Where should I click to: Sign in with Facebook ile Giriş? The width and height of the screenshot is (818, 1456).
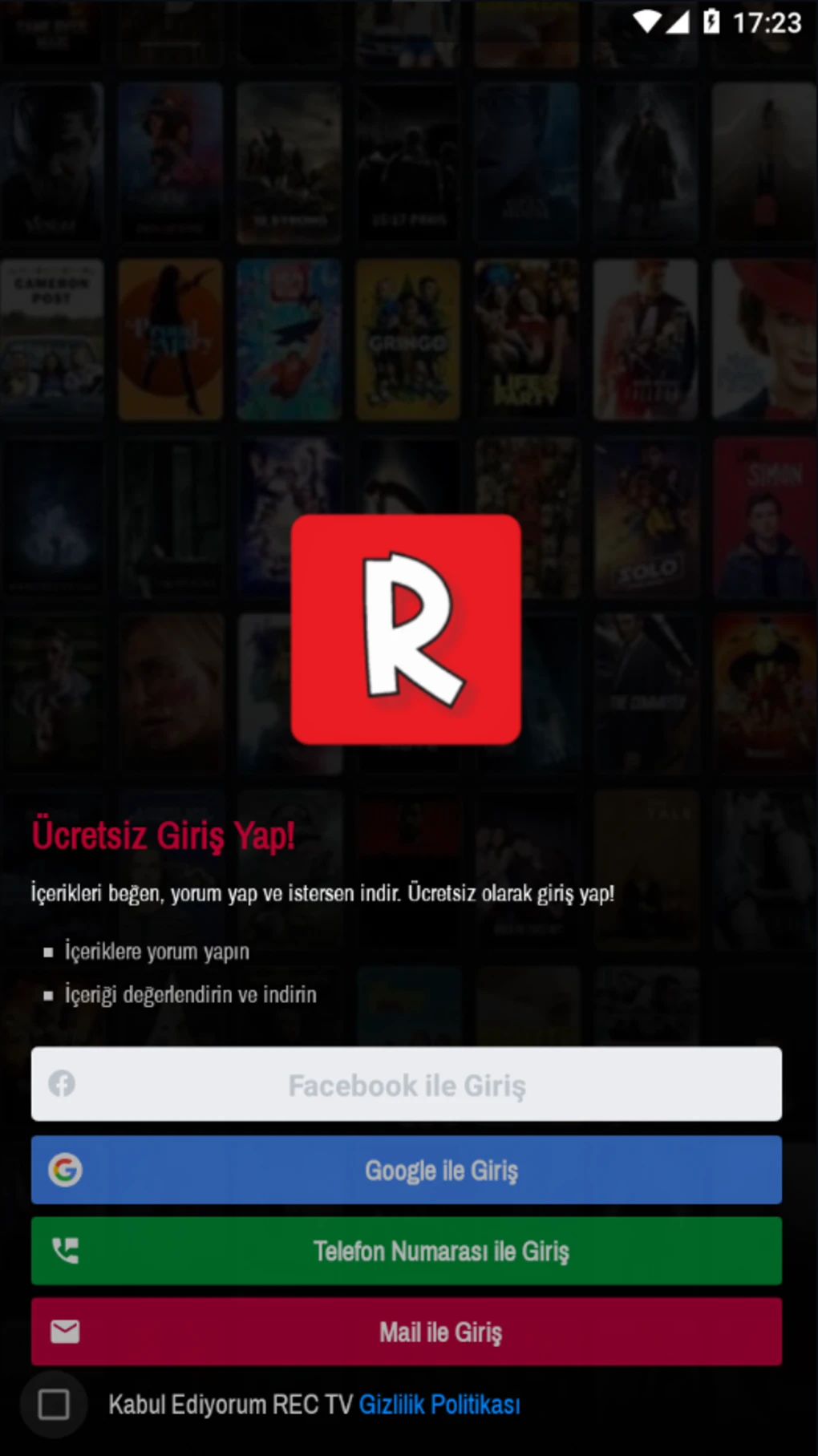pyautogui.click(x=406, y=1084)
